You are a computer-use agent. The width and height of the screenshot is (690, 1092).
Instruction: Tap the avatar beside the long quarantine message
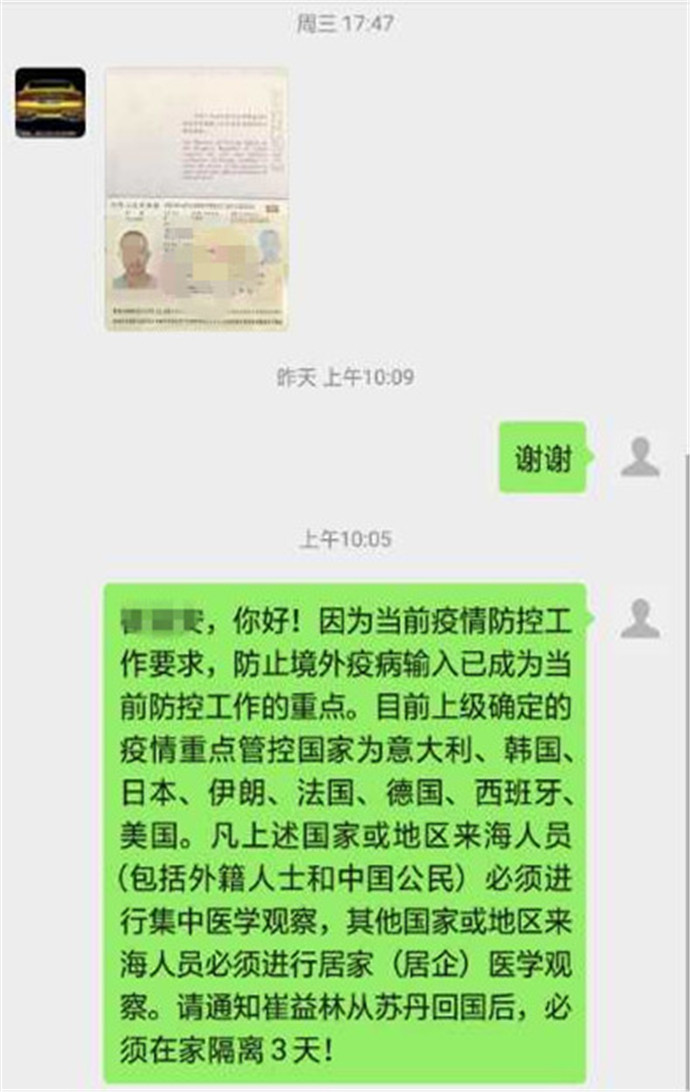tap(639, 618)
